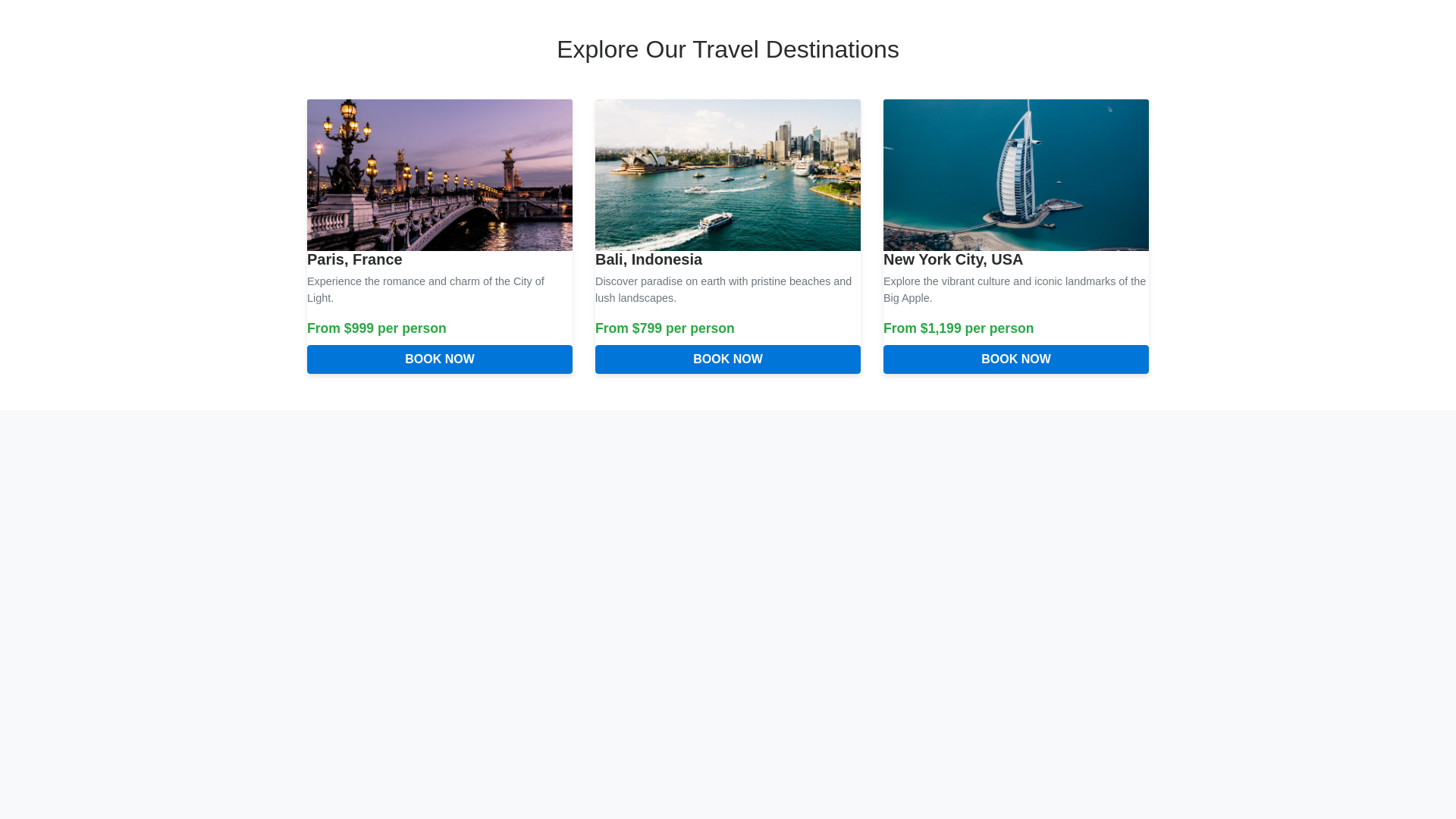Book the Paris, France trip
This screenshot has height=819, width=1456.
tap(439, 359)
